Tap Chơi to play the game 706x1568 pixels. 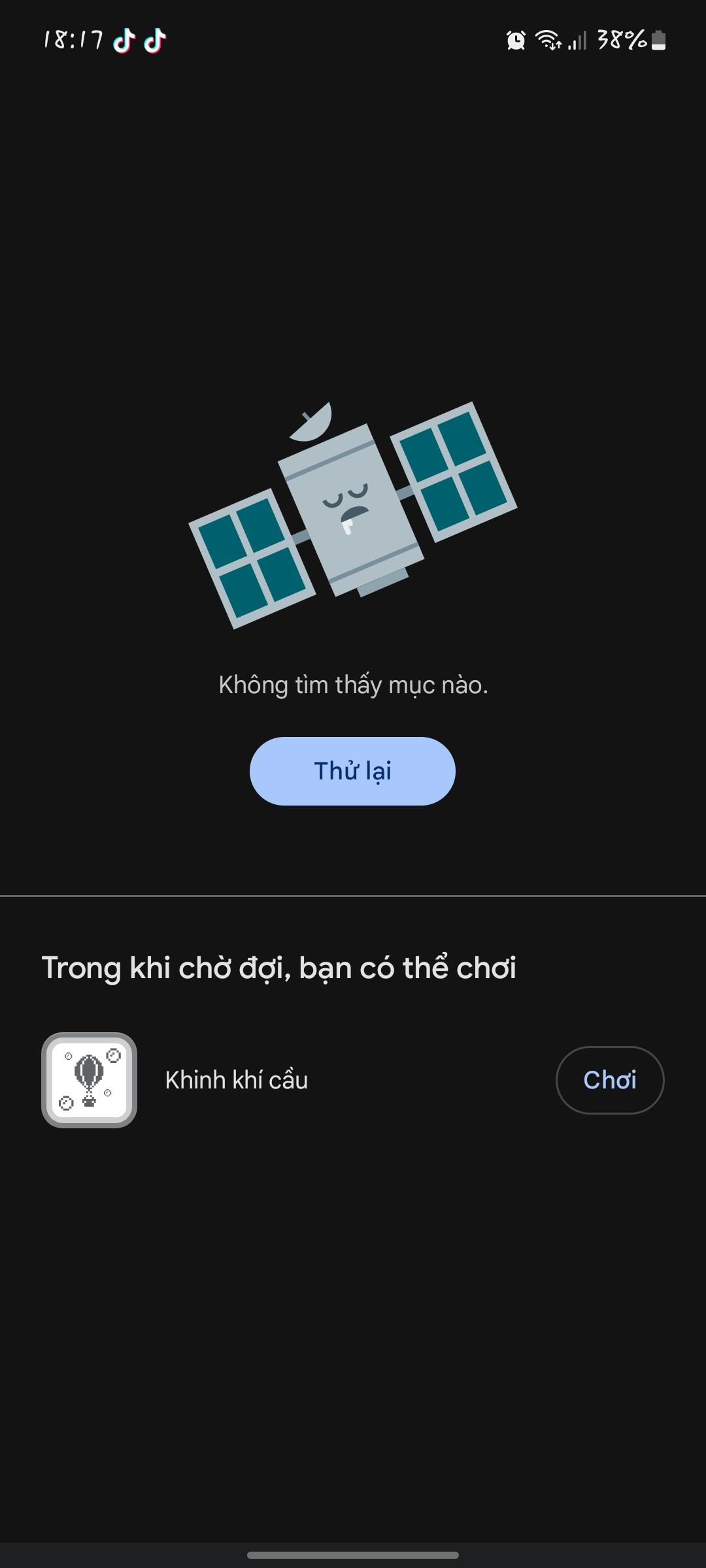point(609,1080)
